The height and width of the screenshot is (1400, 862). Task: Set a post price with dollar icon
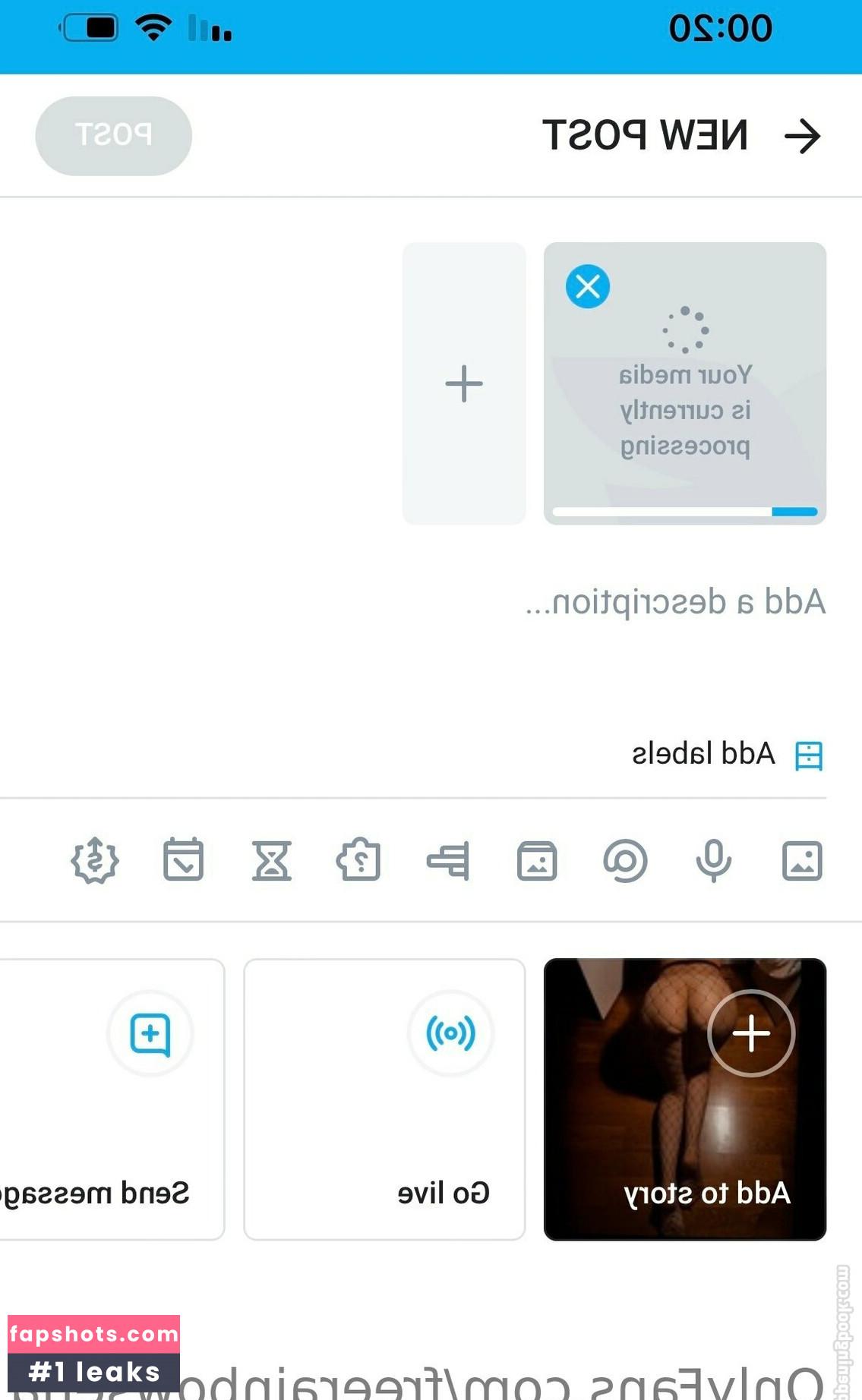click(x=95, y=861)
